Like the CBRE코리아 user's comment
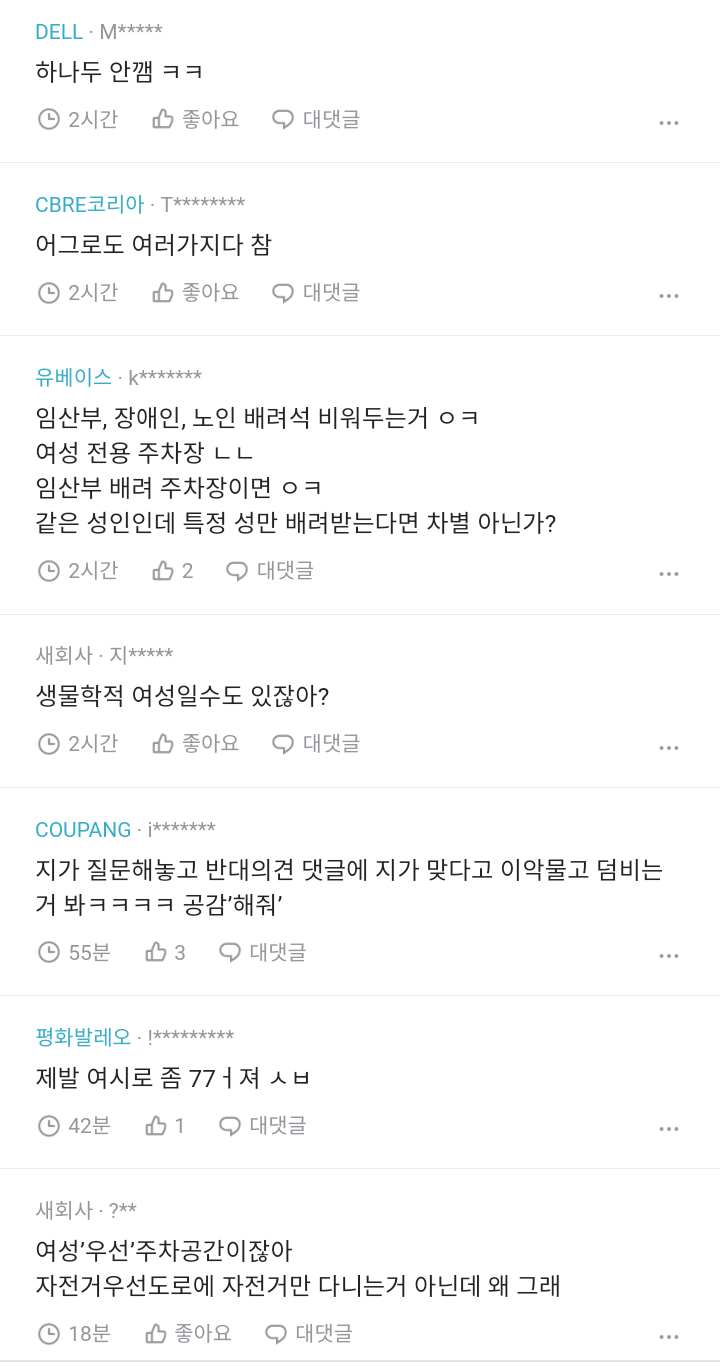Image resolution: width=720 pixels, height=1363 pixels. (195, 292)
